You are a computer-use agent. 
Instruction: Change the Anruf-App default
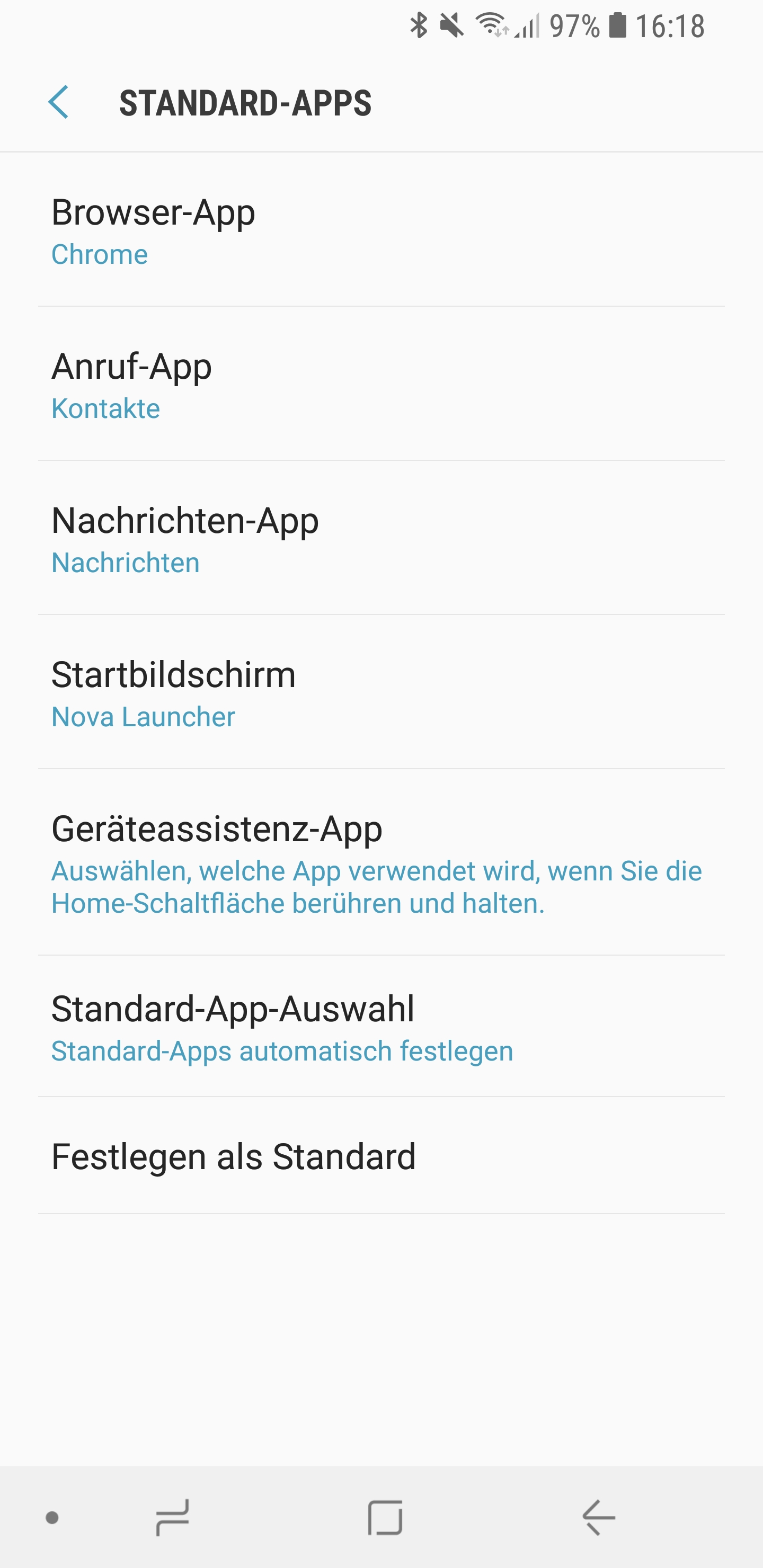[x=381, y=385]
